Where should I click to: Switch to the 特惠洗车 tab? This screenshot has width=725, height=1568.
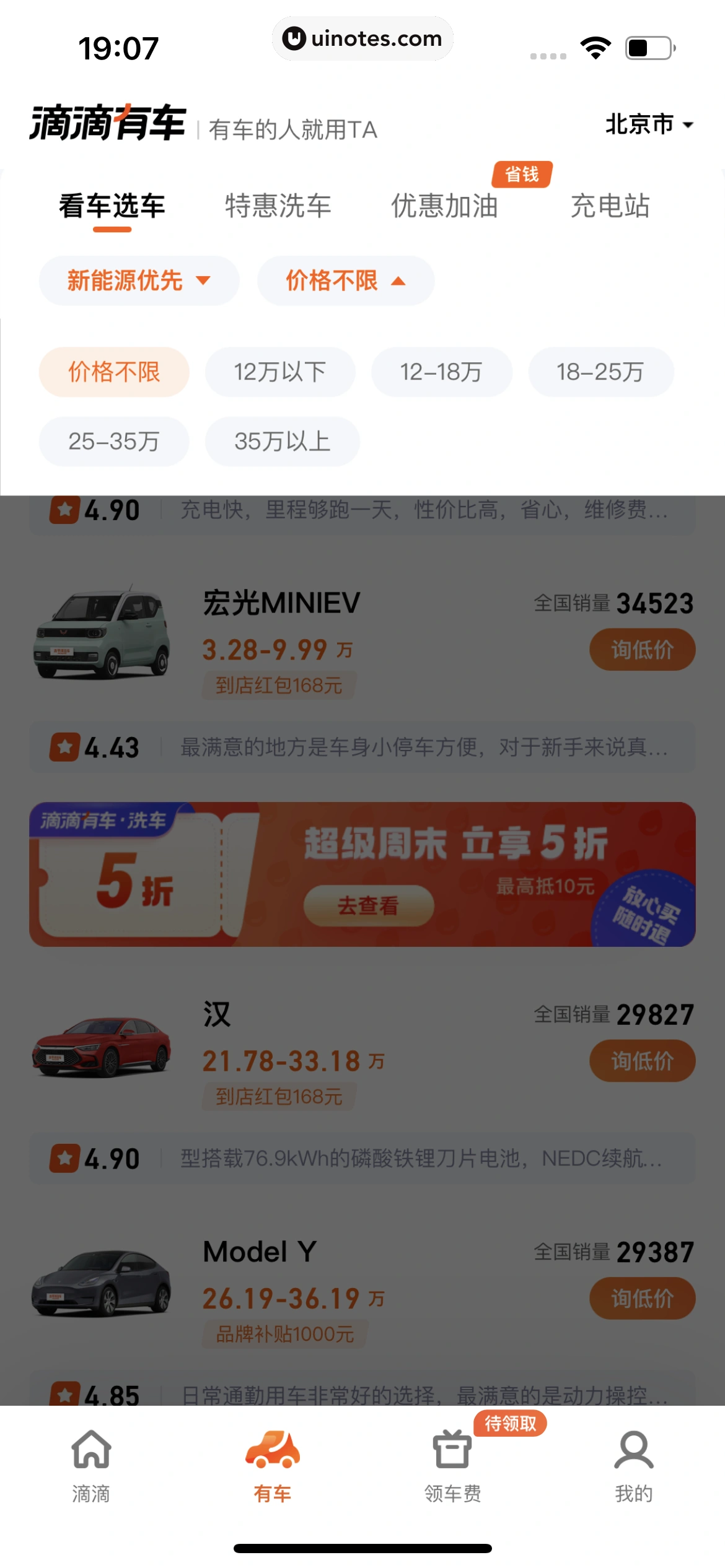[278, 206]
